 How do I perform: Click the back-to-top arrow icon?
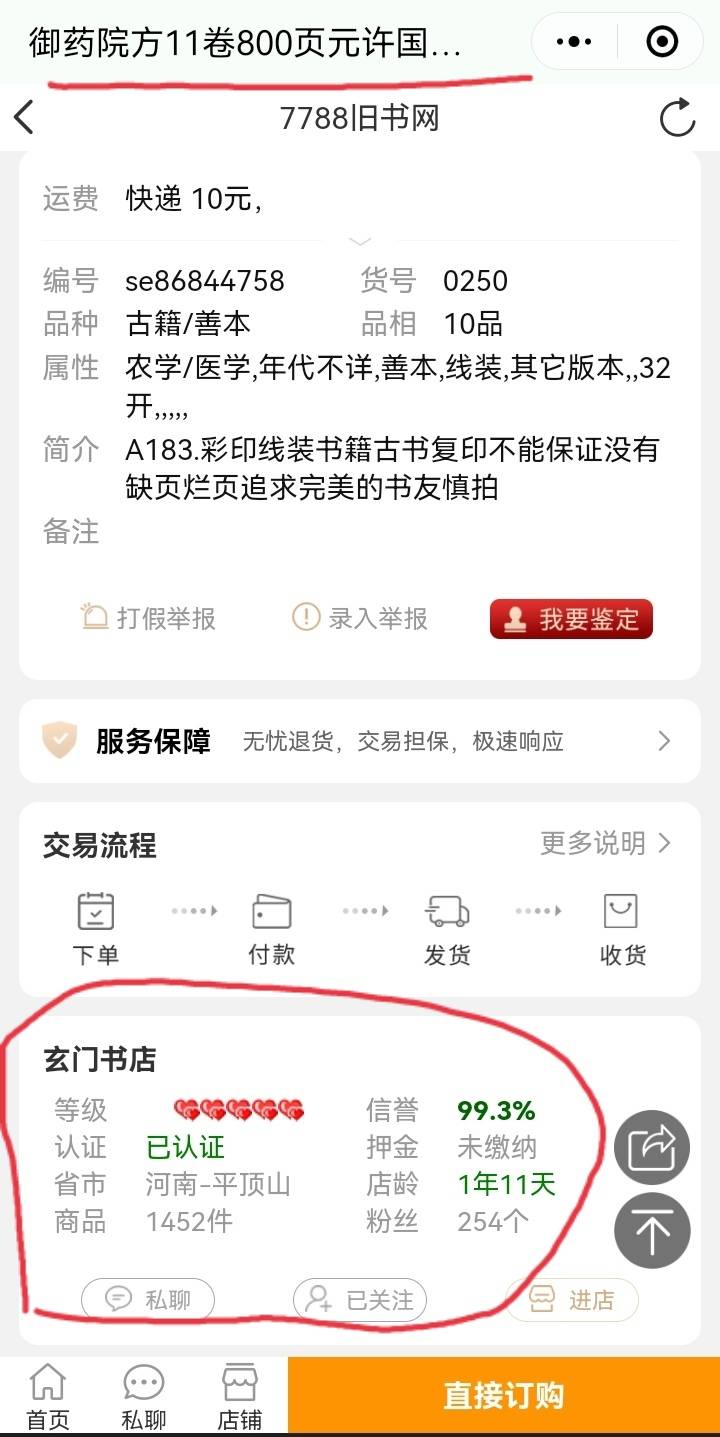(652, 1230)
